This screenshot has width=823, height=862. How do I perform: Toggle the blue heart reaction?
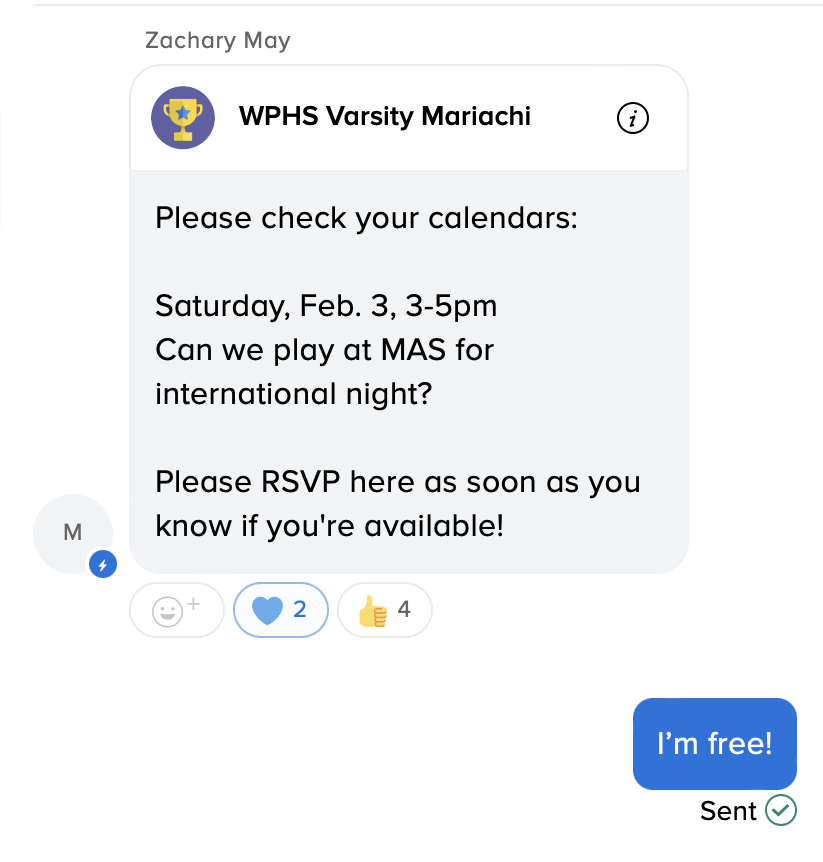click(x=280, y=609)
